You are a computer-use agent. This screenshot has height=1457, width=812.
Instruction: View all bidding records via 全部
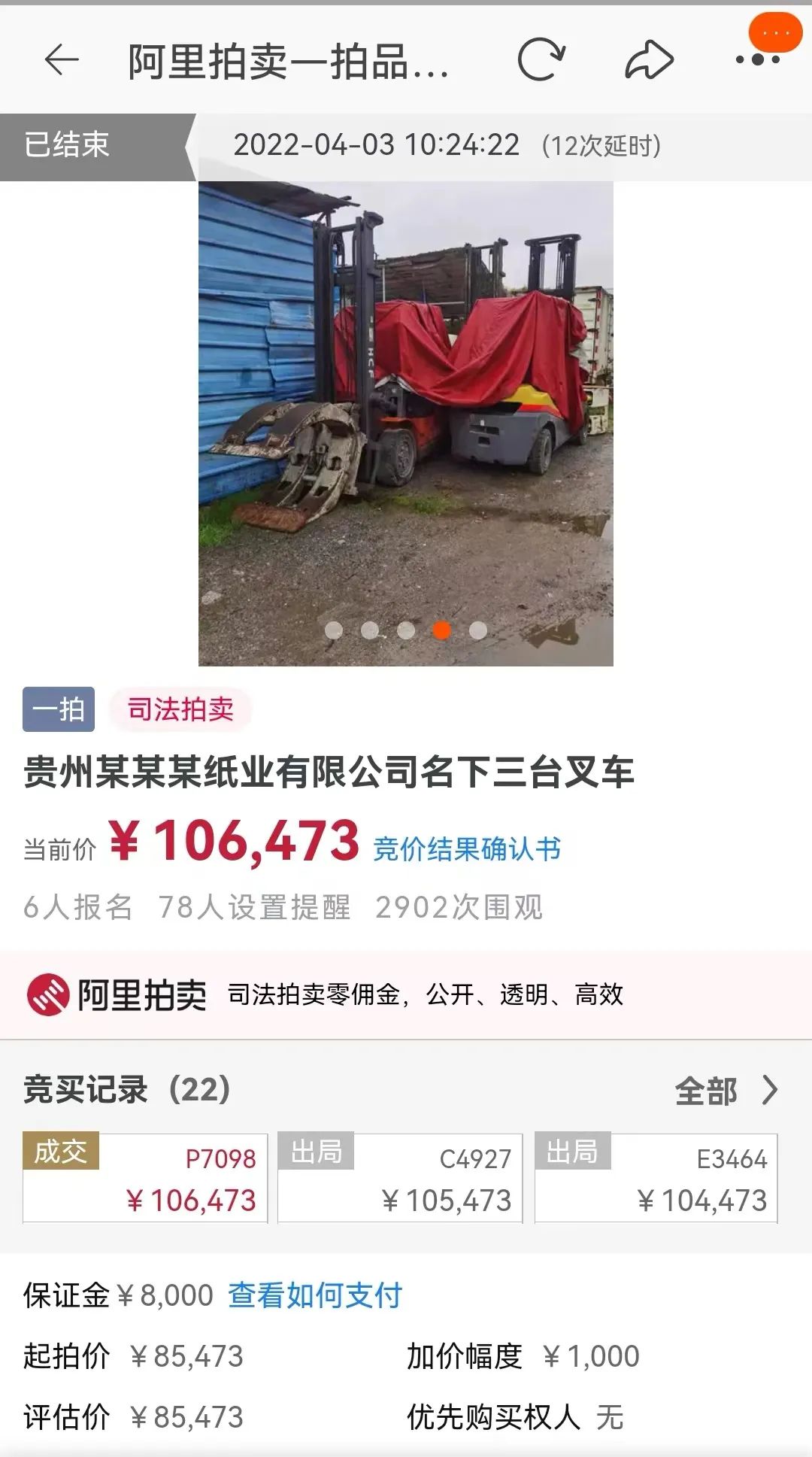(726, 1090)
